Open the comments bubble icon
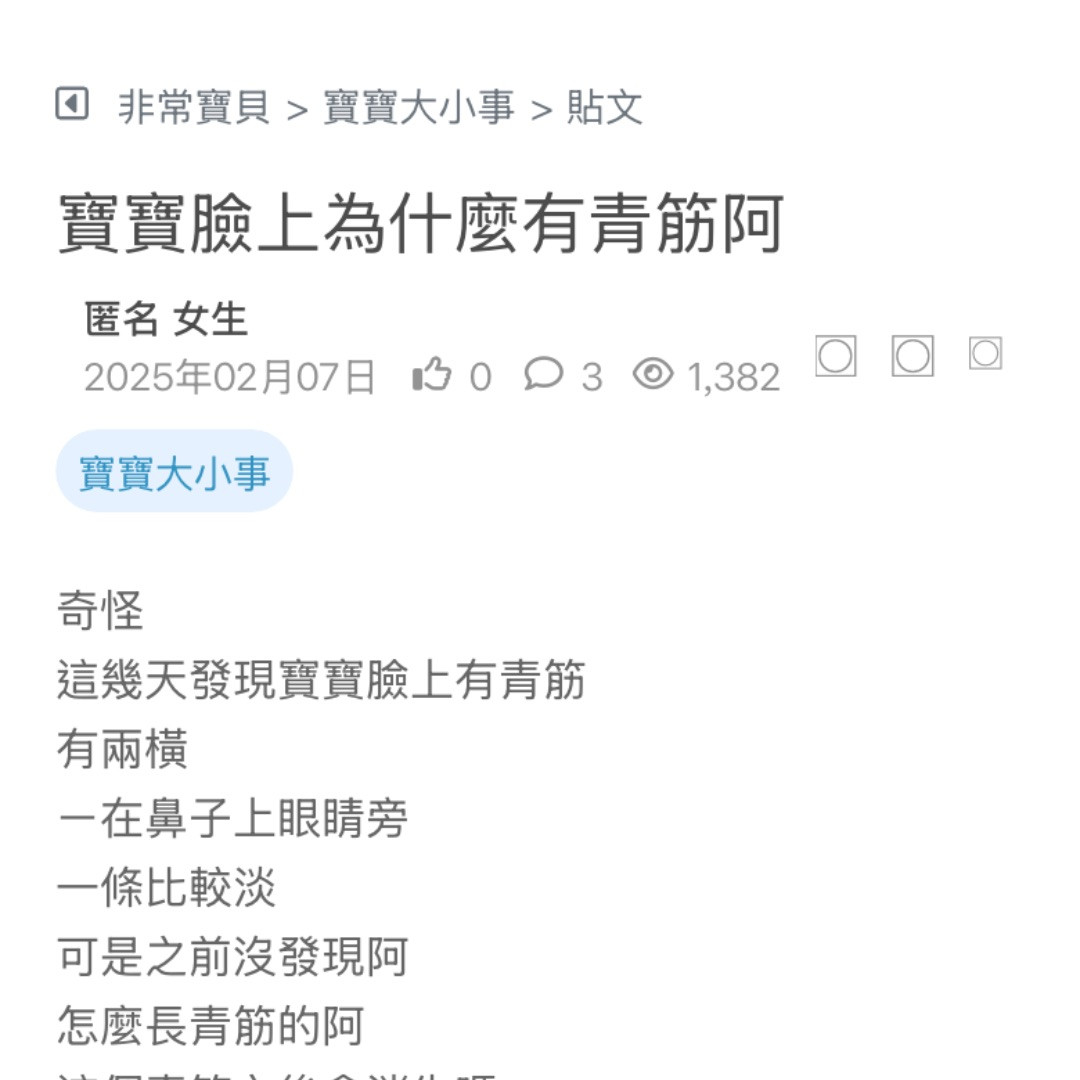 543,375
